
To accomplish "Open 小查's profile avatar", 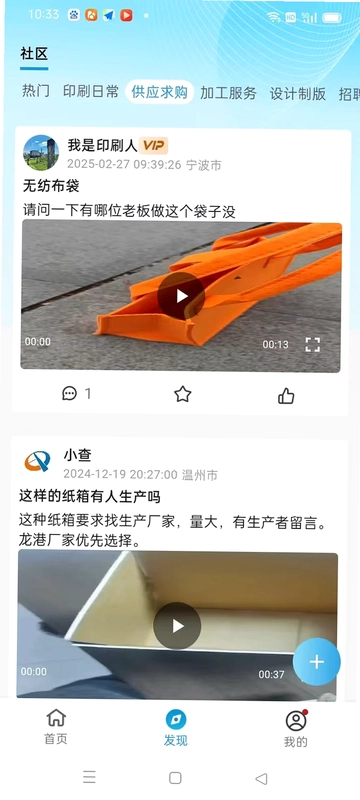I will click(x=38, y=461).
